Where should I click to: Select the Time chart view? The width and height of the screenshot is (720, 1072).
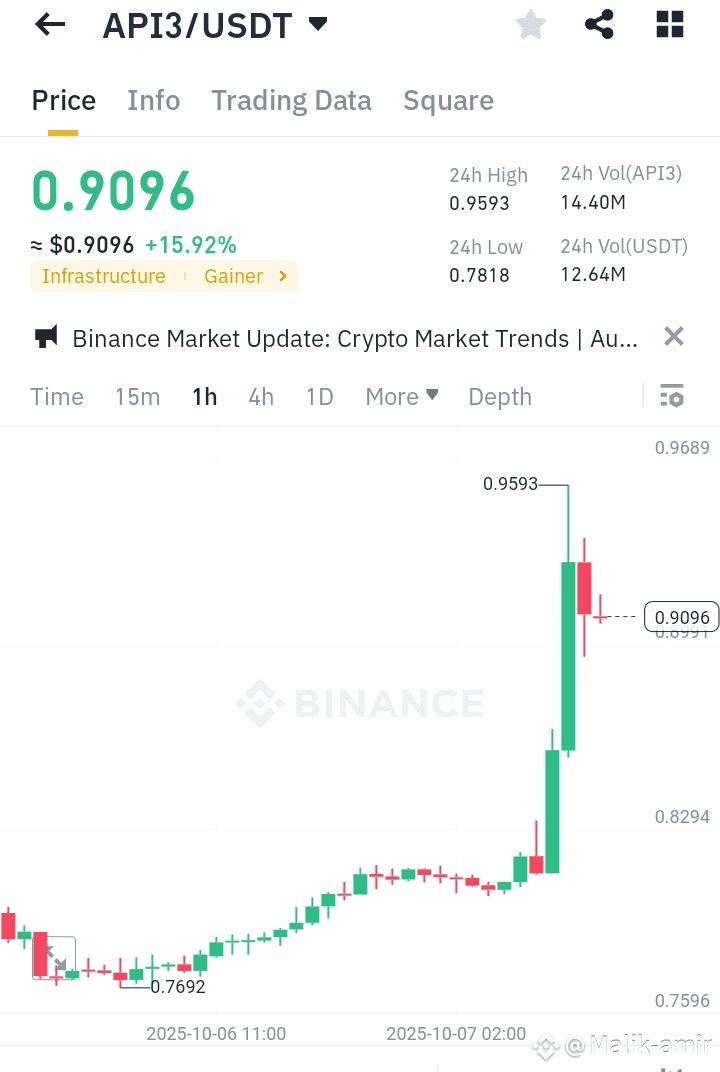tap(57, 397)
